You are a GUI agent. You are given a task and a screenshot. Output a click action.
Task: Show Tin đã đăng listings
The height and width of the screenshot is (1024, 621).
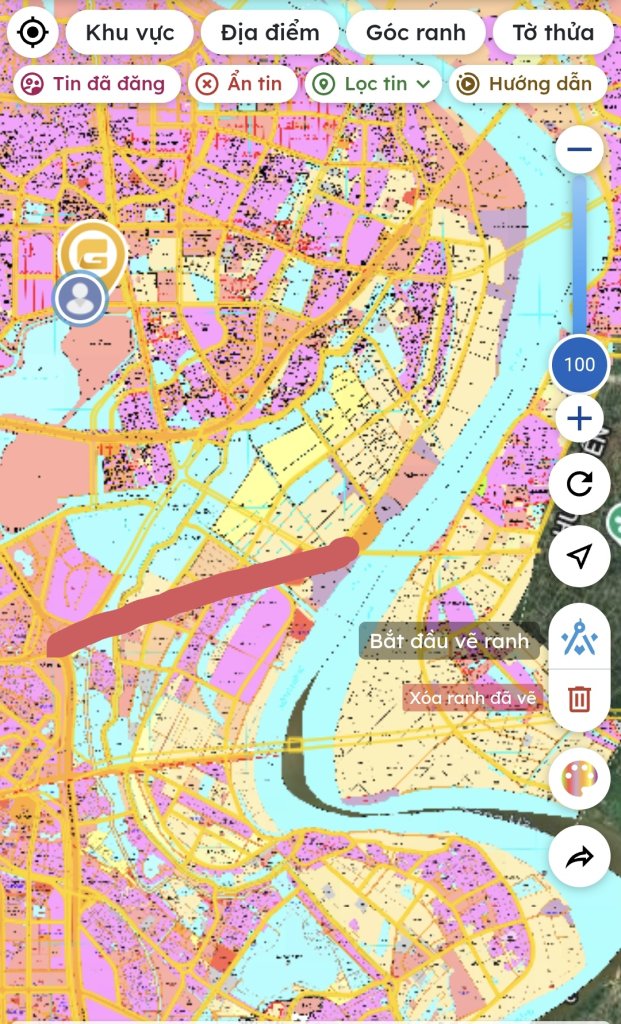(96, 84)
